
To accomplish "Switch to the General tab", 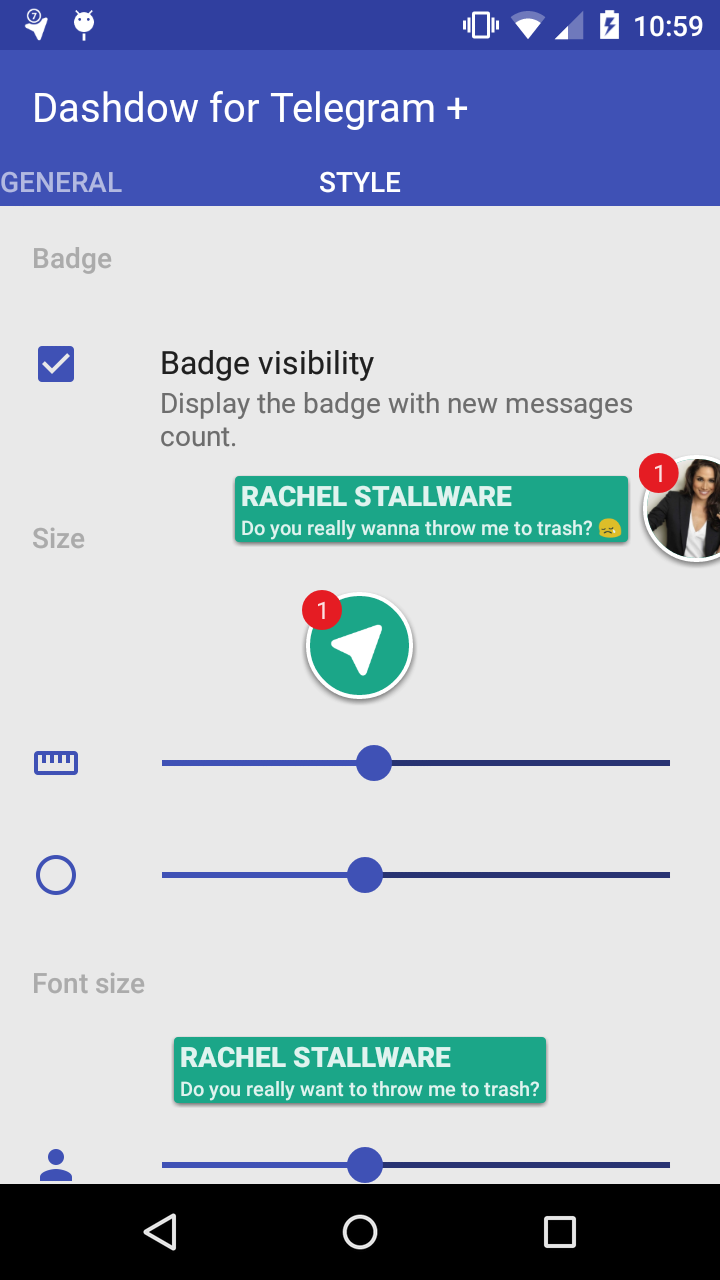I will [x=62, y=182].
